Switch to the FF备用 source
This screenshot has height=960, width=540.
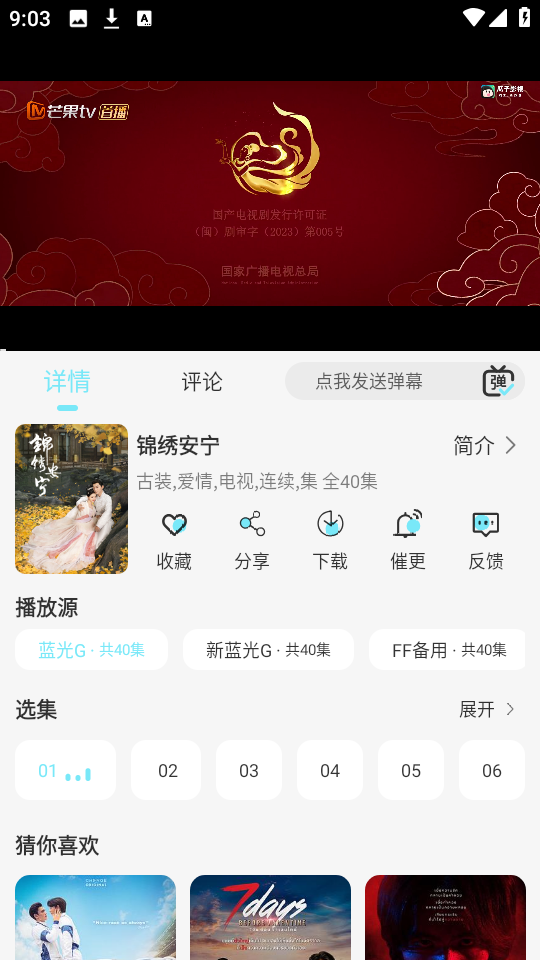click(x=447, y=650)
